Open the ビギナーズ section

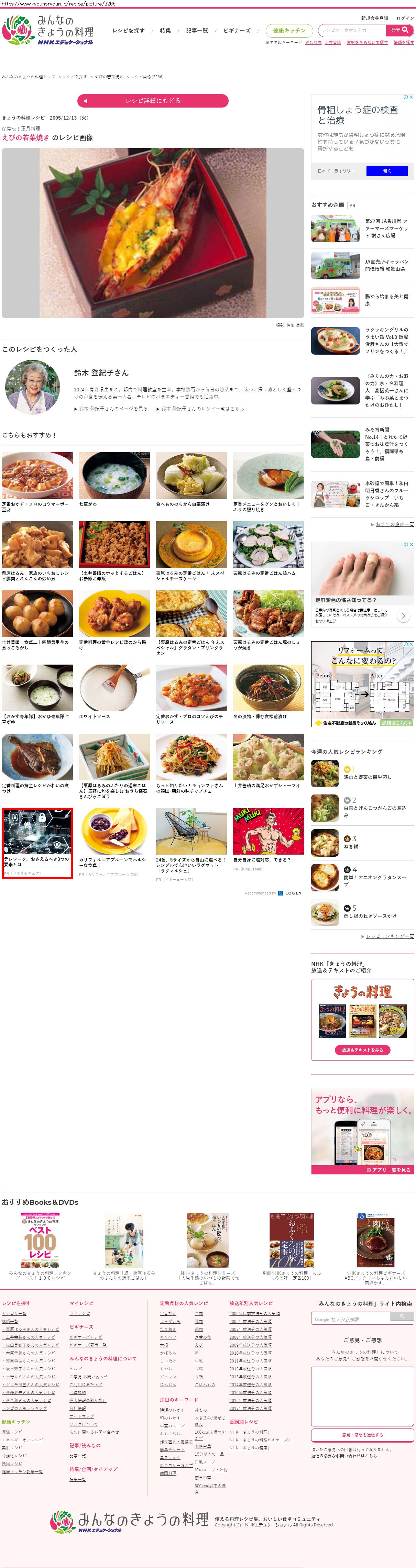(x=236, y=31)
